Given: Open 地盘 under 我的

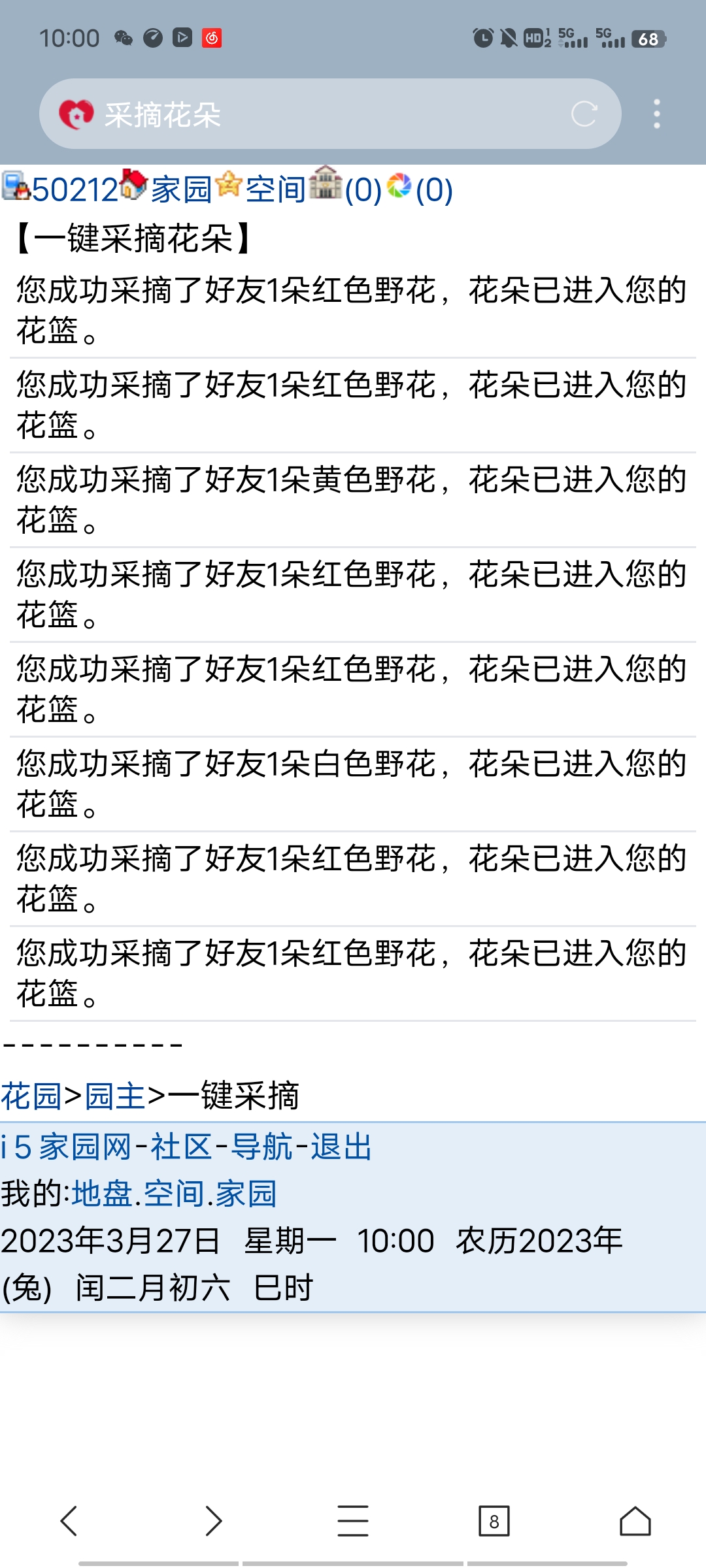Looking at the screenshot, I should tap(102, 1194).
